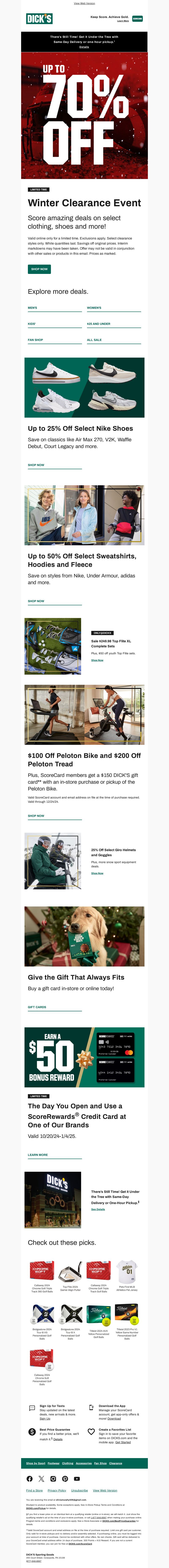Image resolution: width=169 pixels, height=1568 pixels.
Task: Open the Gift Cards link
Action: [37, 1007]
